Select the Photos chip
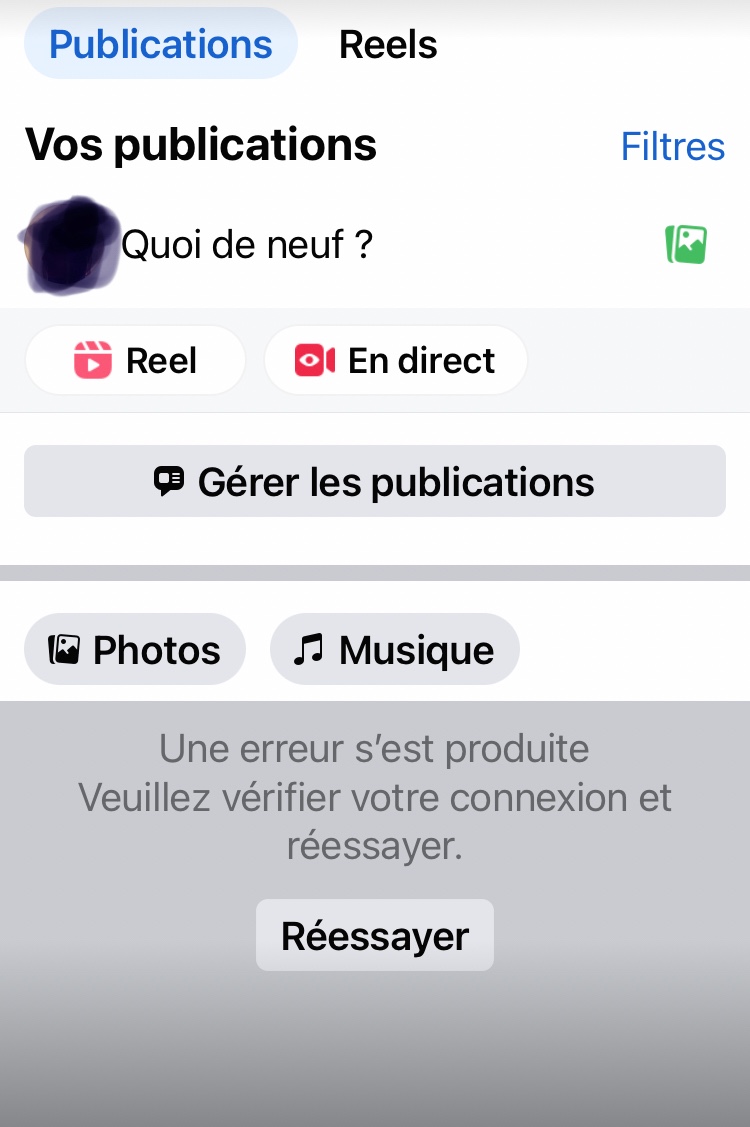 pyautogui.click(x=135, y=650)
